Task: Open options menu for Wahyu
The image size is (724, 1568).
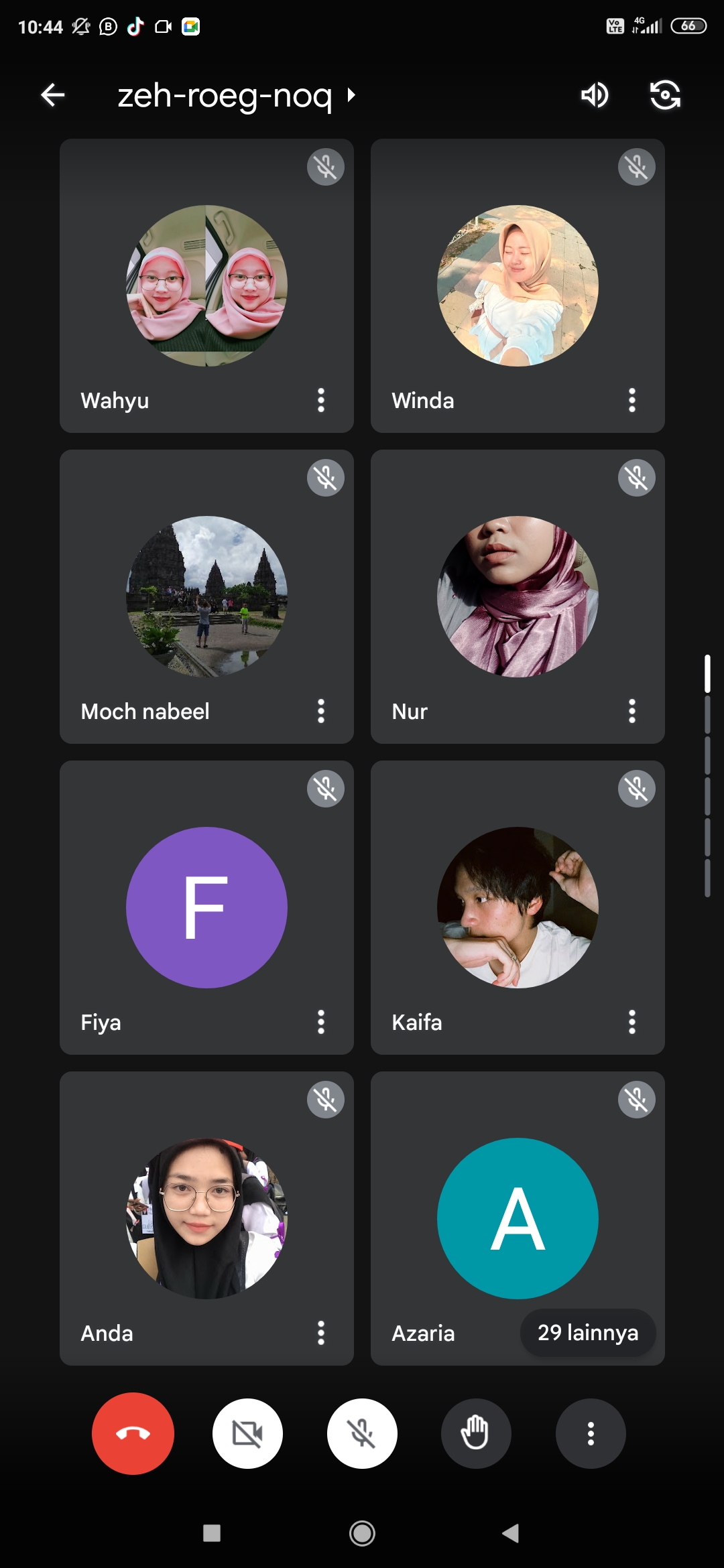Action: (x=321, y=400)
